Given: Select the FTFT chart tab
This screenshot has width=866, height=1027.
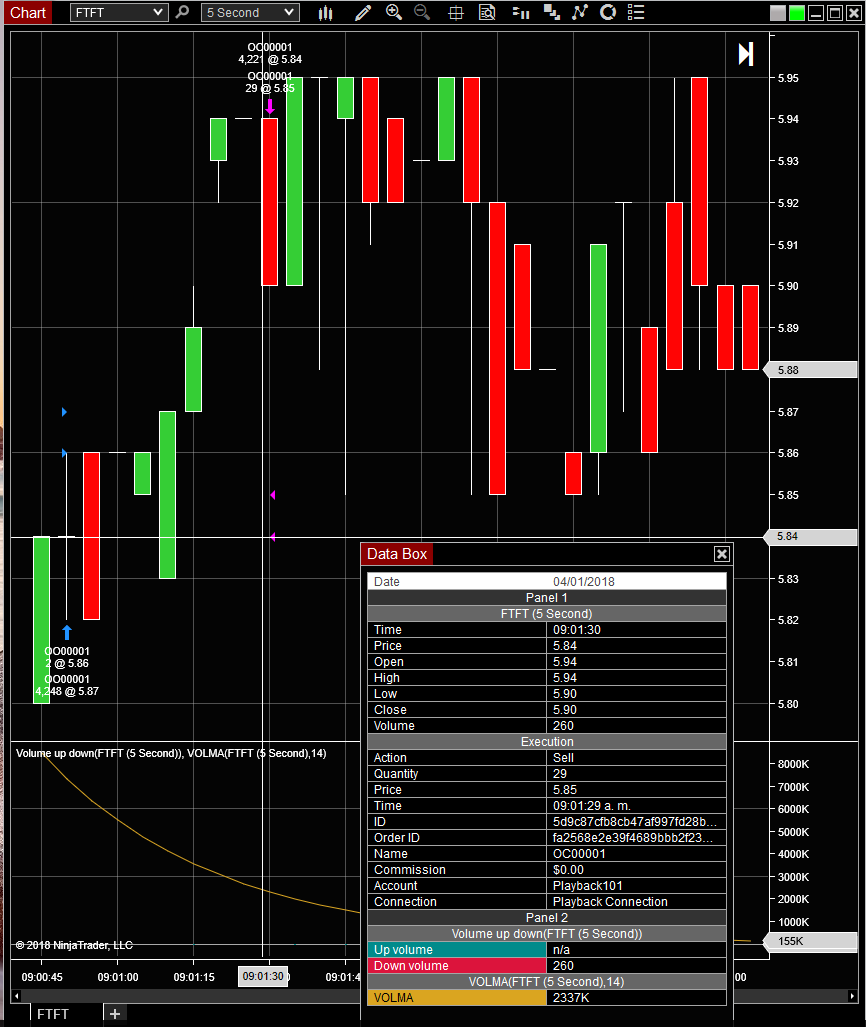Looking at the screenshot, I should click(x=53, y=1014).
